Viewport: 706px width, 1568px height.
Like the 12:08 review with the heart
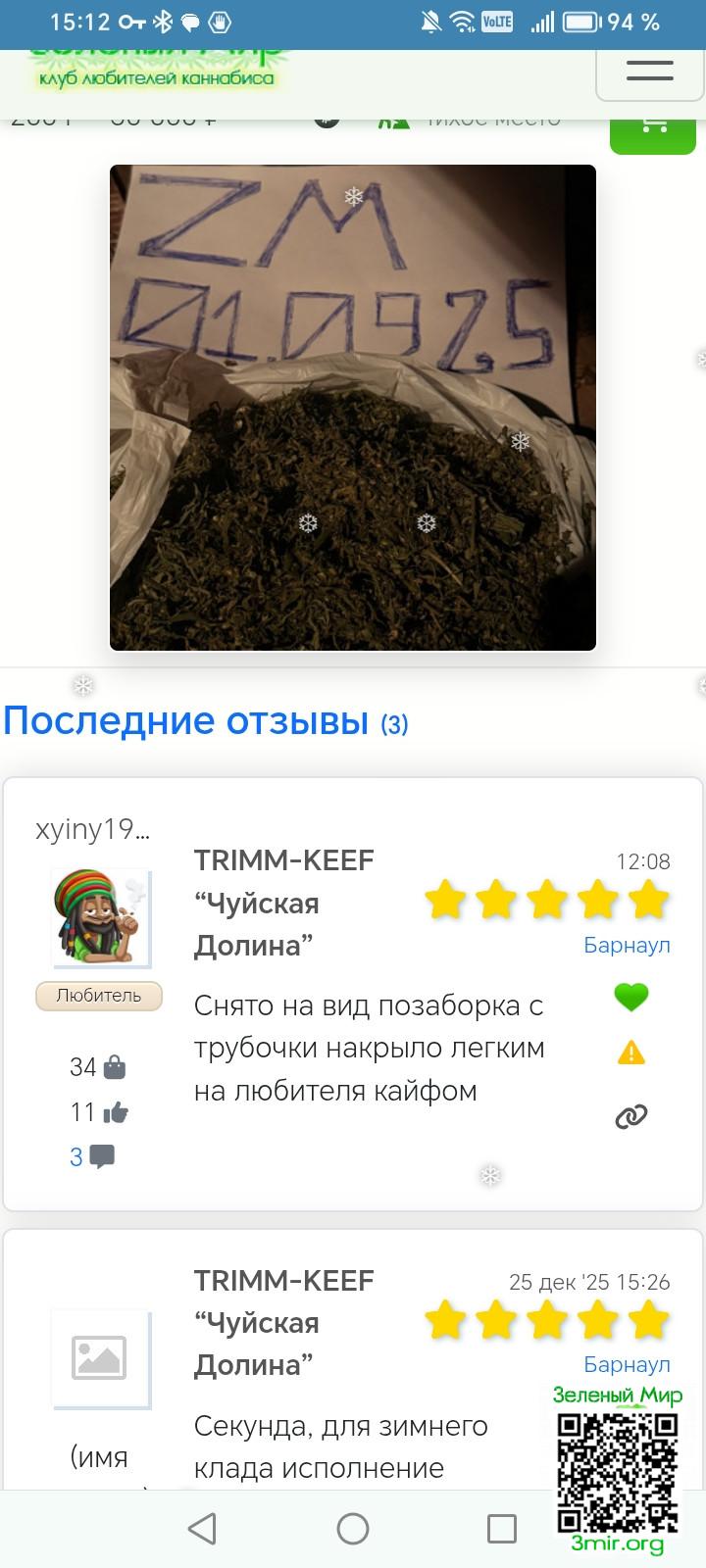pyautogui.click(x=631, y=998)
